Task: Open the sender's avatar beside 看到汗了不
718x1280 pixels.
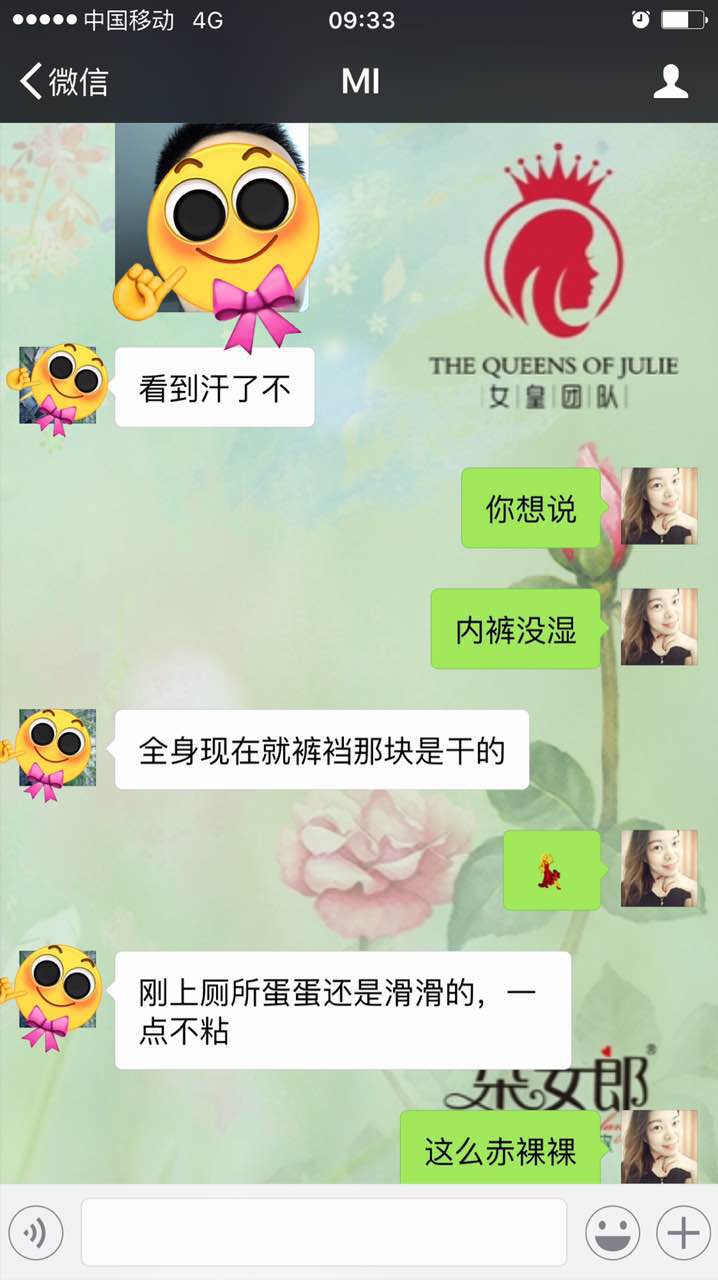Action: click(58, 386)
